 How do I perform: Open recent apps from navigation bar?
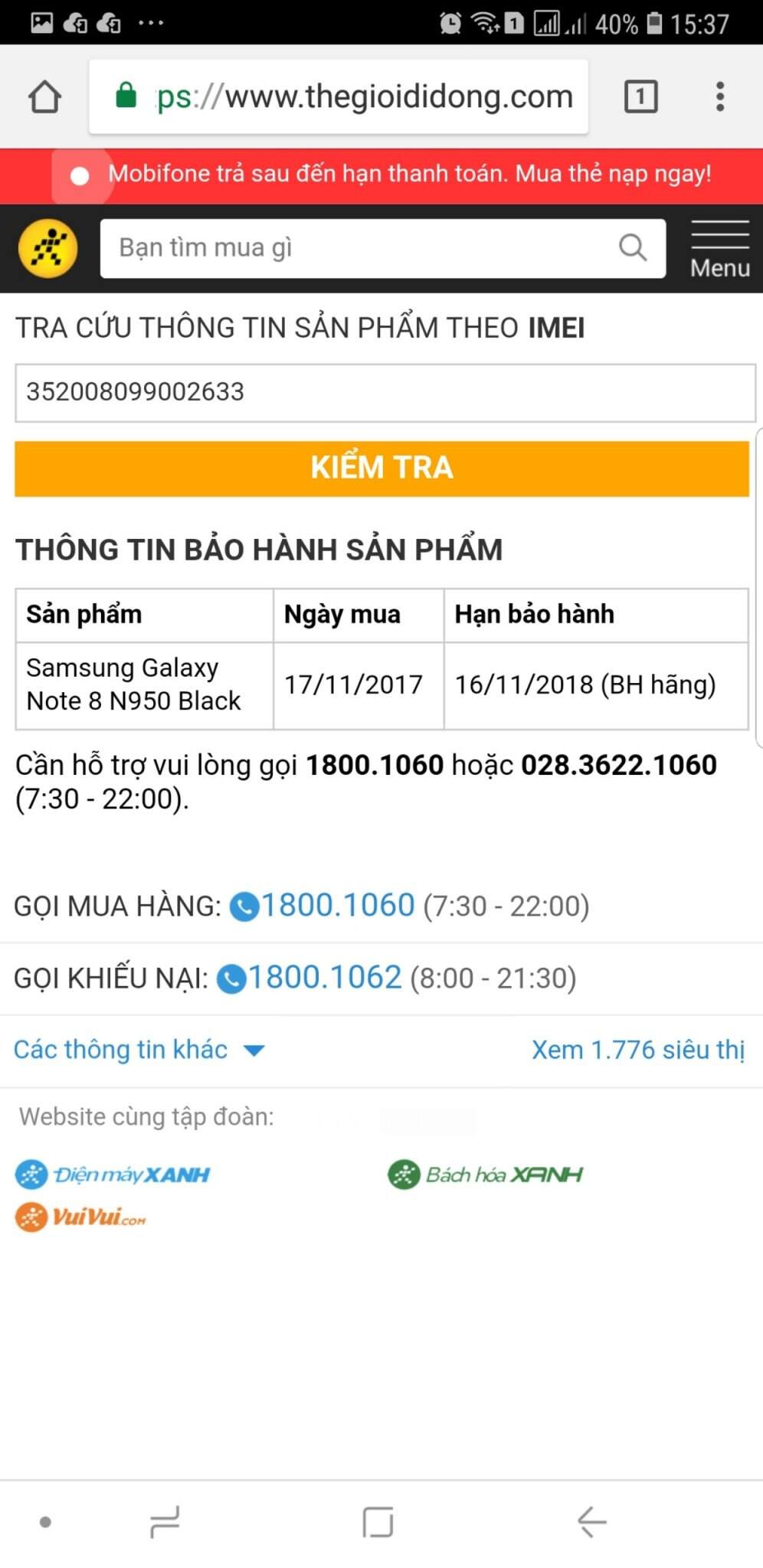point(165,1521)
